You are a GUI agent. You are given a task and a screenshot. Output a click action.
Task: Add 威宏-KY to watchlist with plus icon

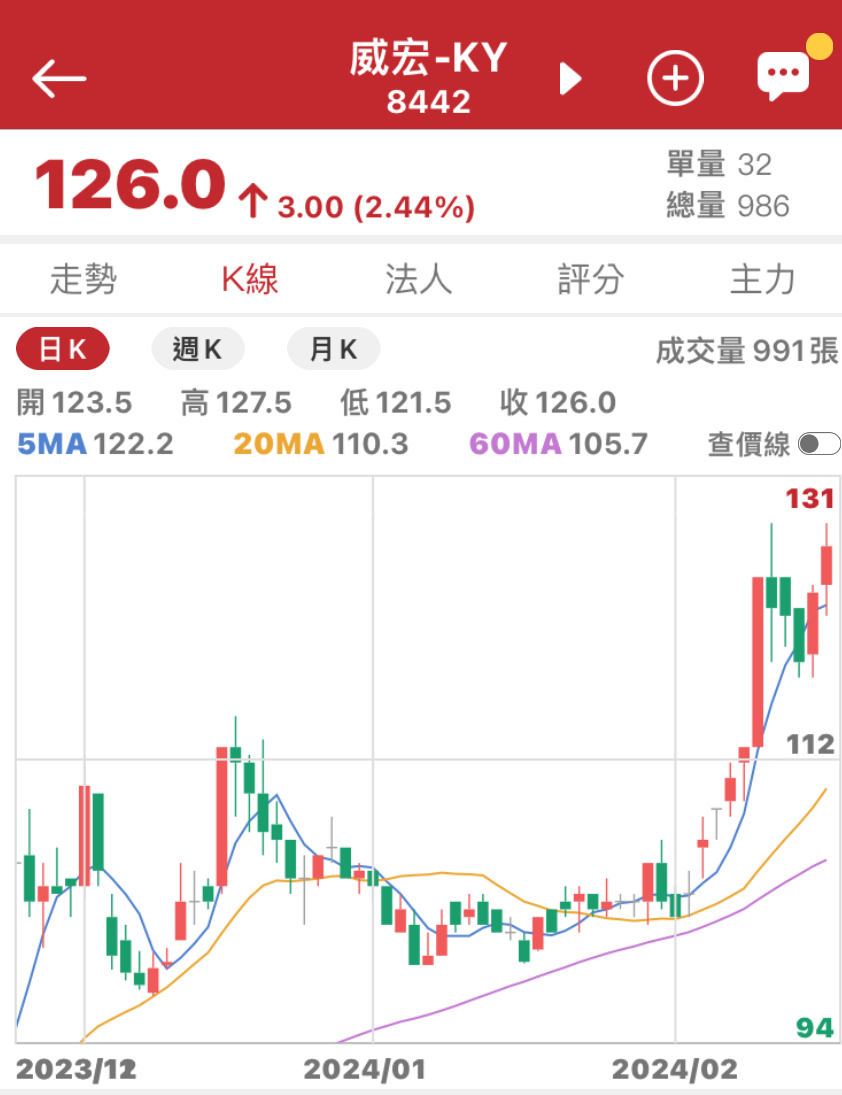coord(676,78)
